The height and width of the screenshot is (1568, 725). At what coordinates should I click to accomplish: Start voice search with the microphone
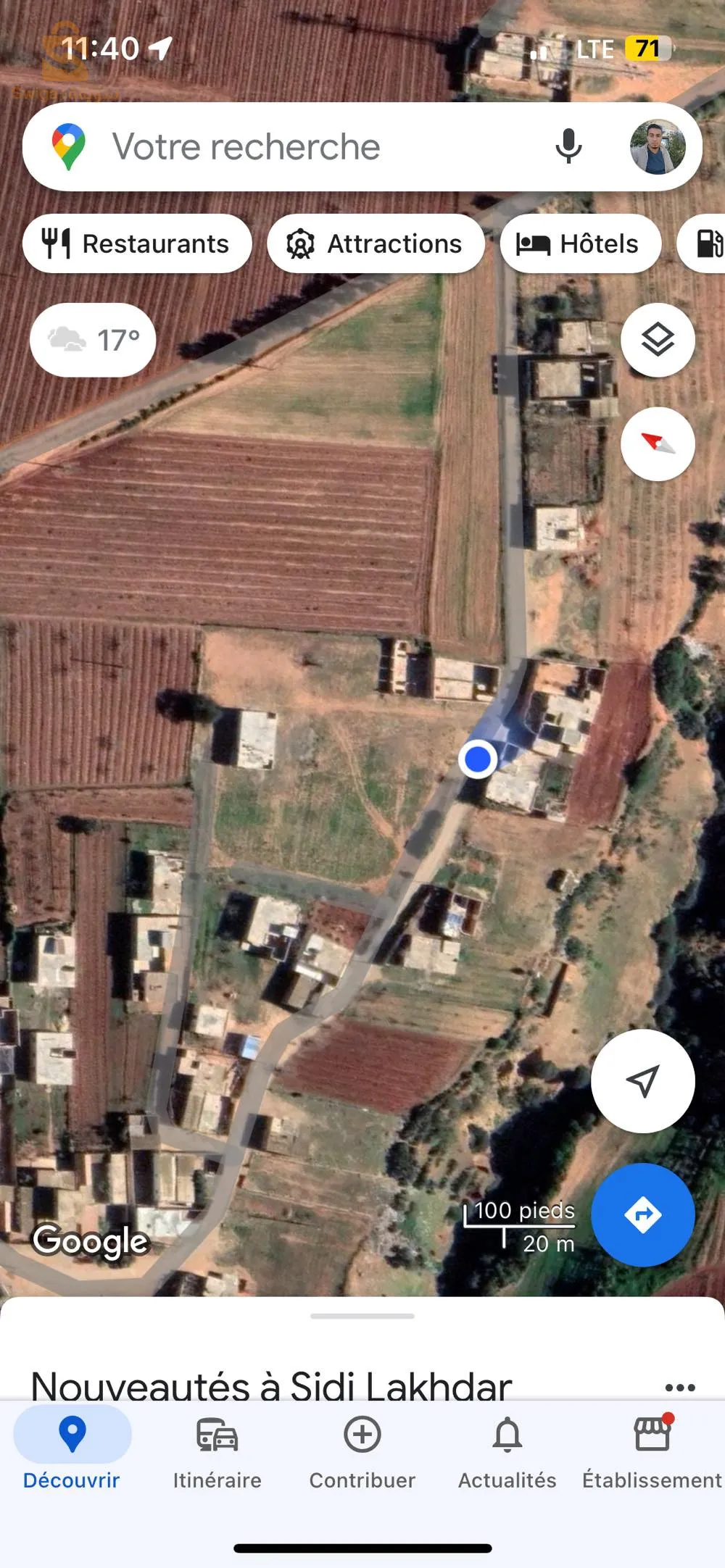568,147
